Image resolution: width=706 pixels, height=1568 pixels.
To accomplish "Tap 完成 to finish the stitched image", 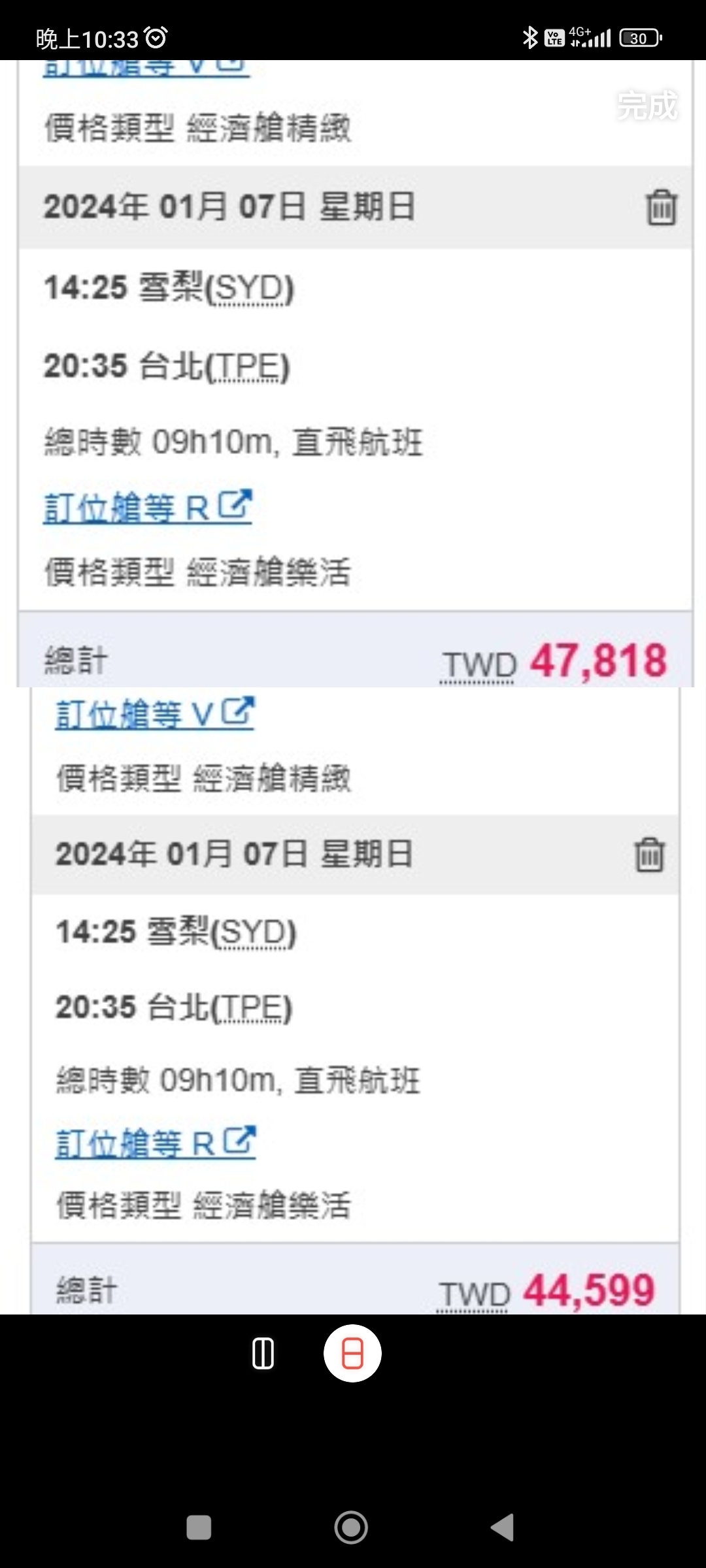I will tap(647, 105).
